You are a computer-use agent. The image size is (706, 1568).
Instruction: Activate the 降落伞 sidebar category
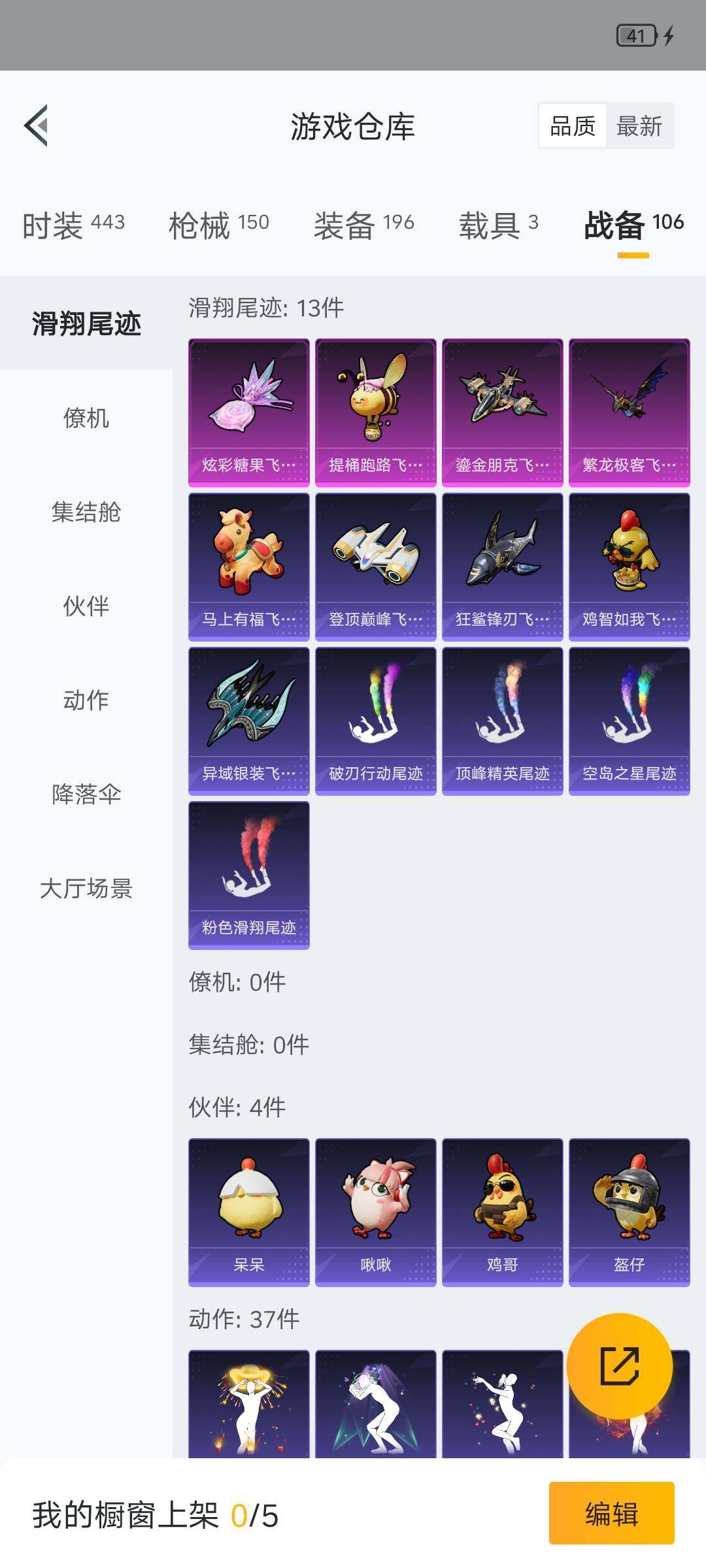[x=86, y=794]
